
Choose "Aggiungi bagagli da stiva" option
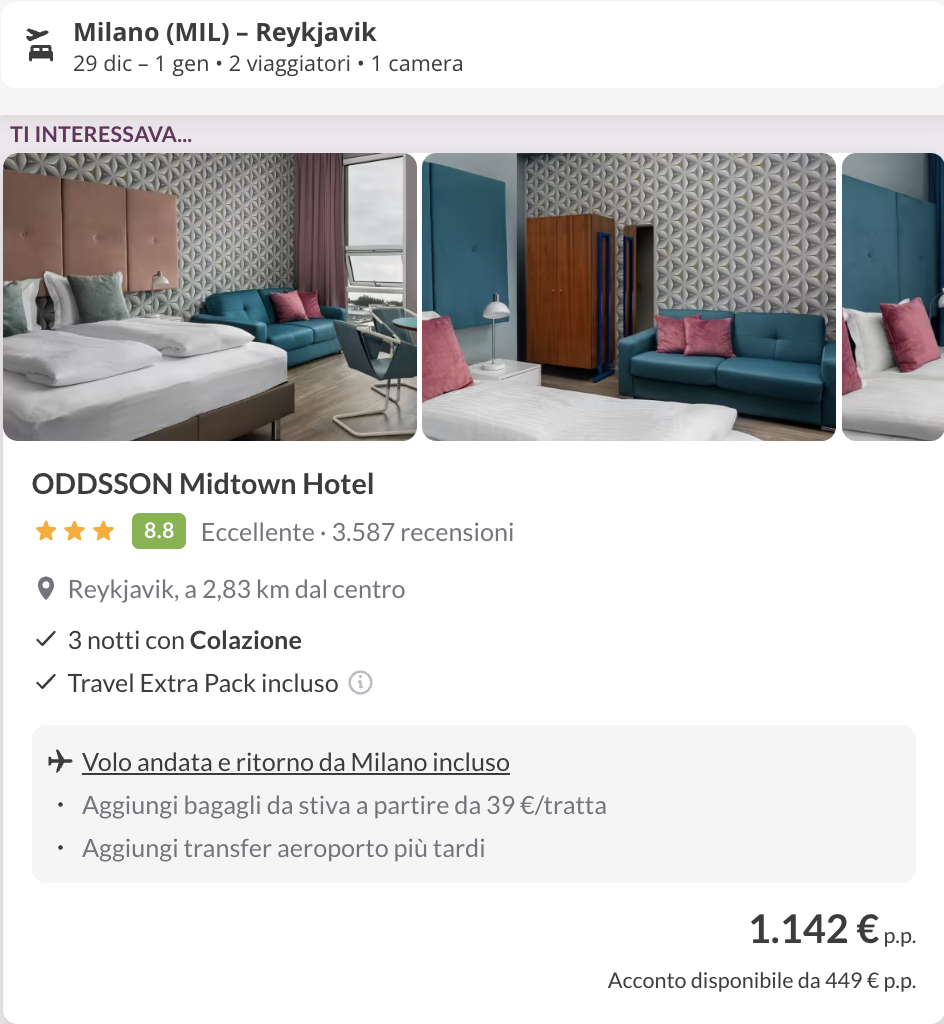pos(344,805)
